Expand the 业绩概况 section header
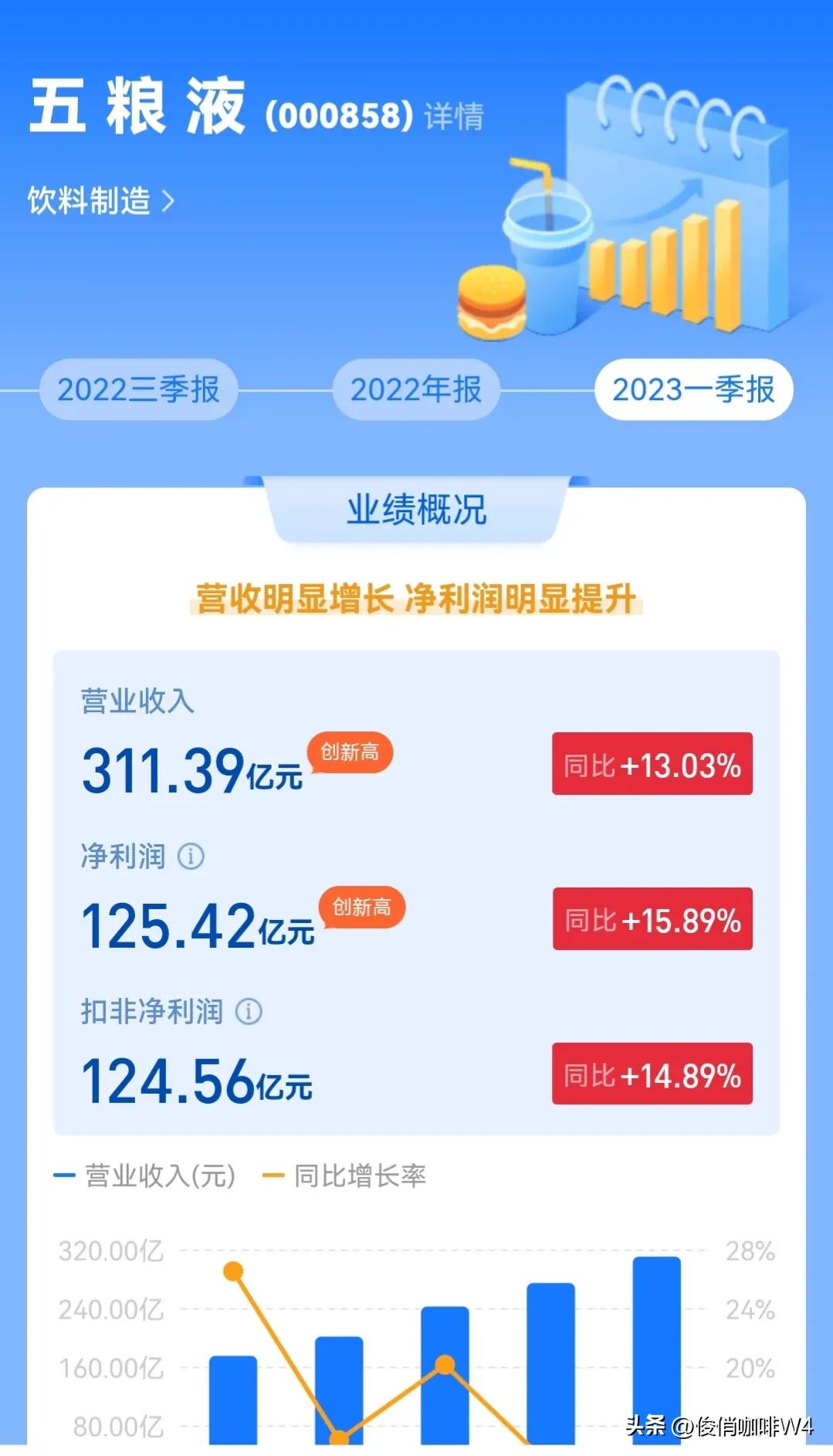The image size is (833, 1456). [415, 510]
